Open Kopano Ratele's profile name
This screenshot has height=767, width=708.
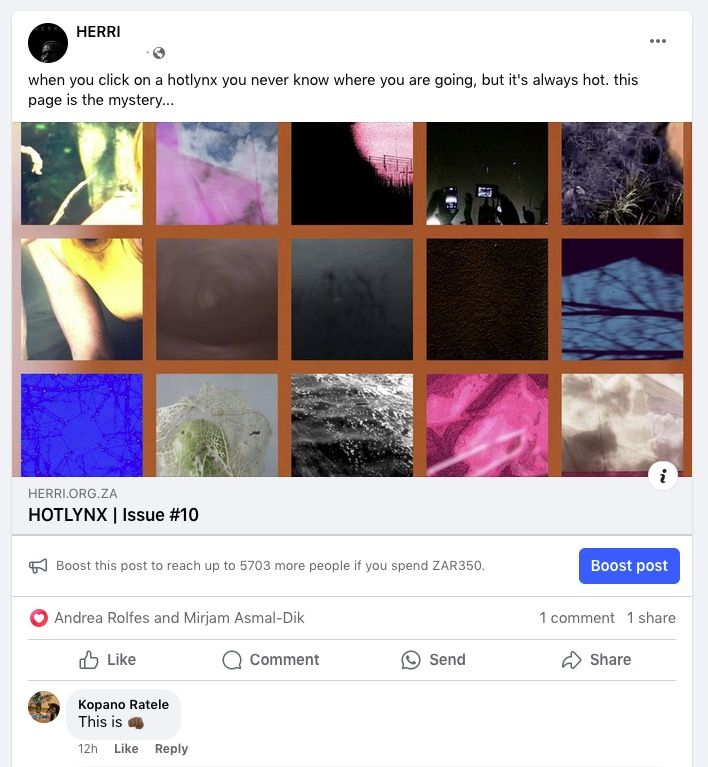[x=123, y=704]
